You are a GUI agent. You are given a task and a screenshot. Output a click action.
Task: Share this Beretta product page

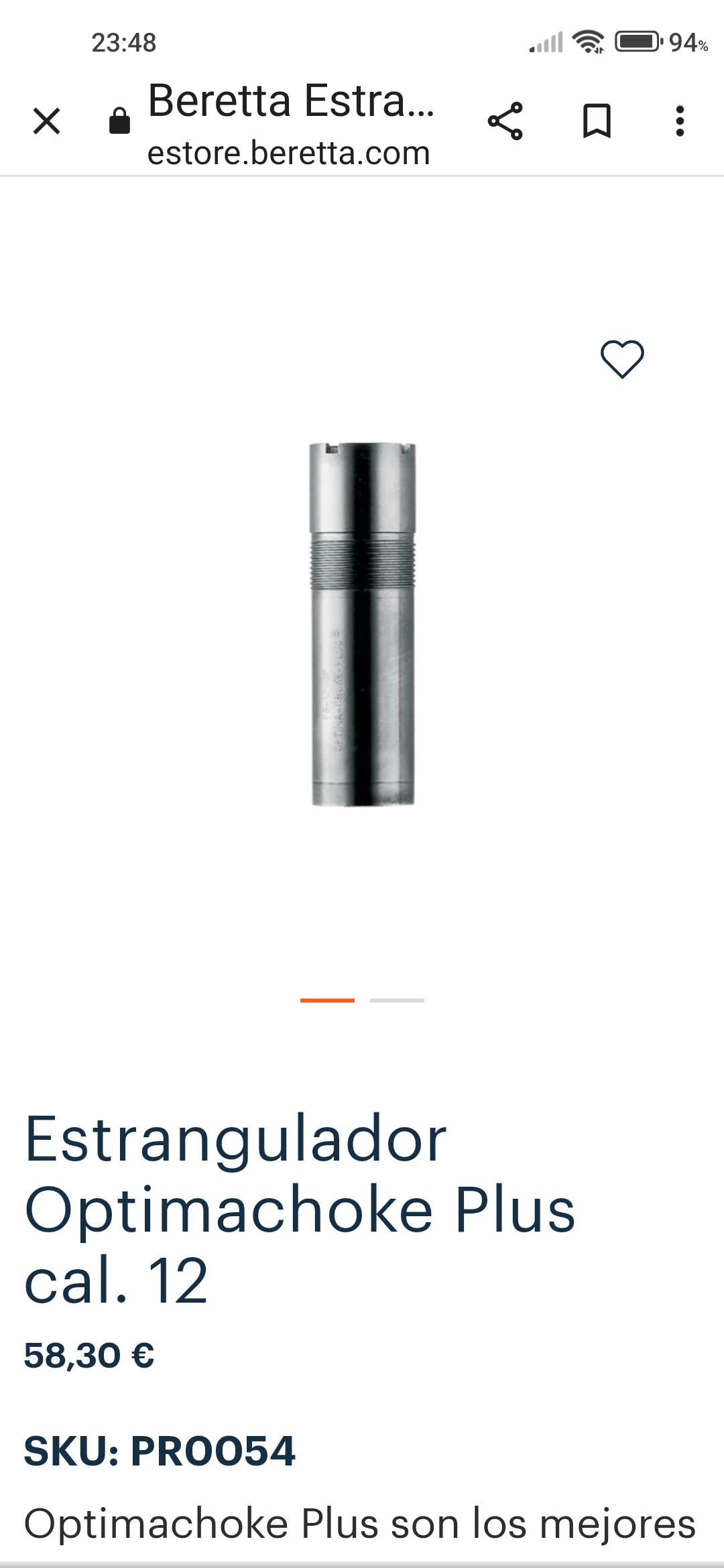click(x=505, y=121)
